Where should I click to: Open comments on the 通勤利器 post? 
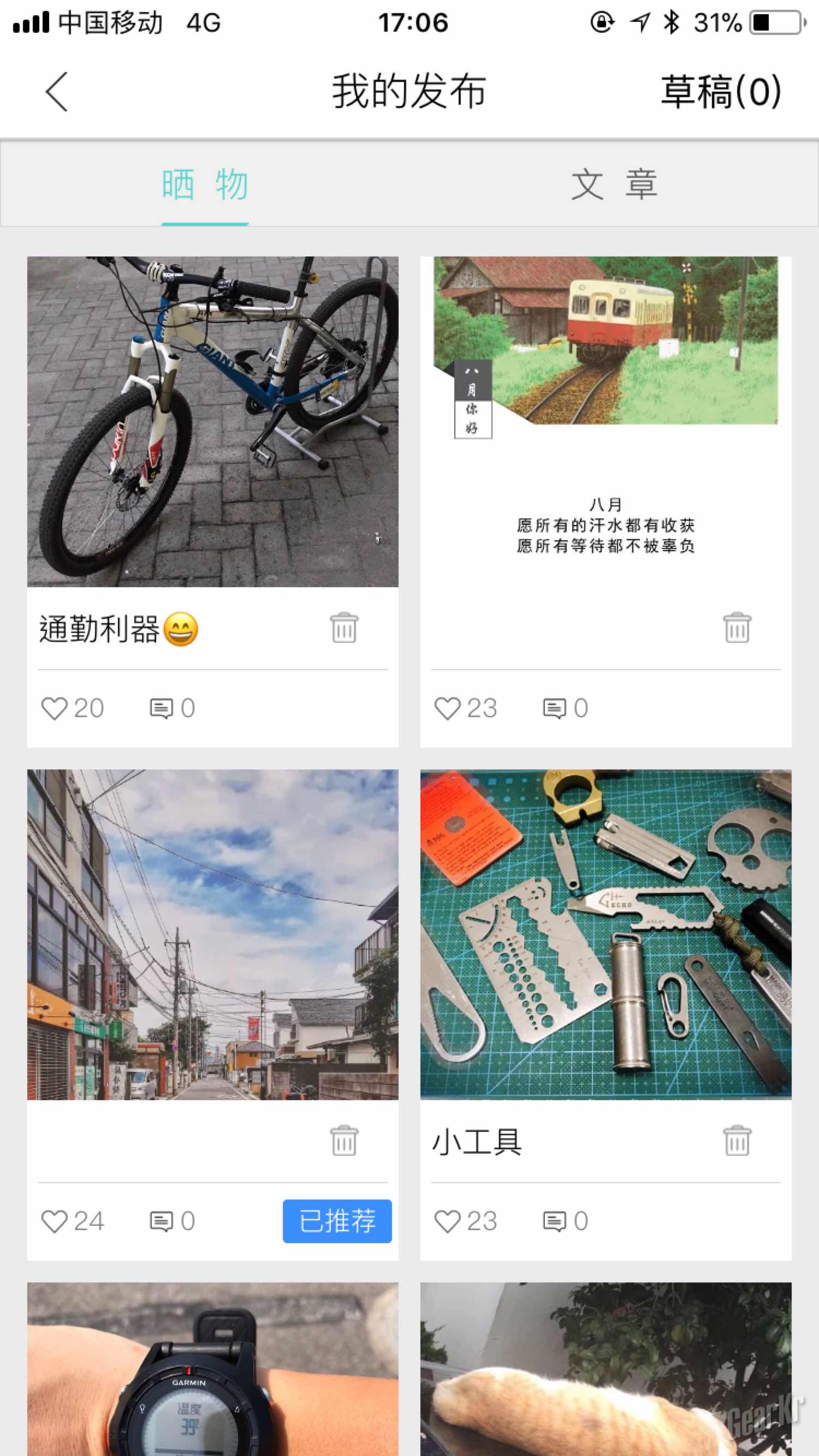tap(162, 708)
